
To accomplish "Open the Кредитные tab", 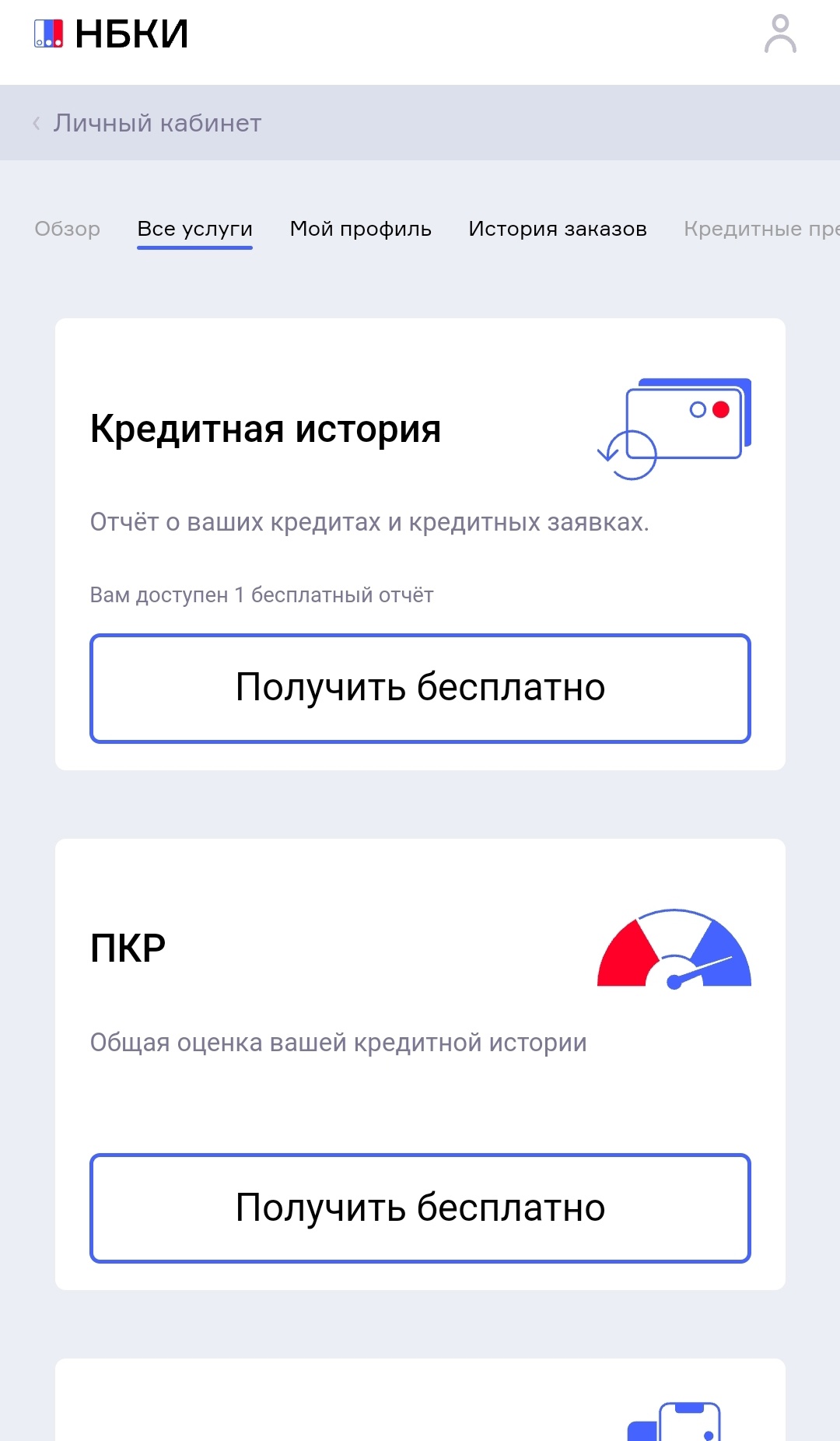I will (758, 229).
